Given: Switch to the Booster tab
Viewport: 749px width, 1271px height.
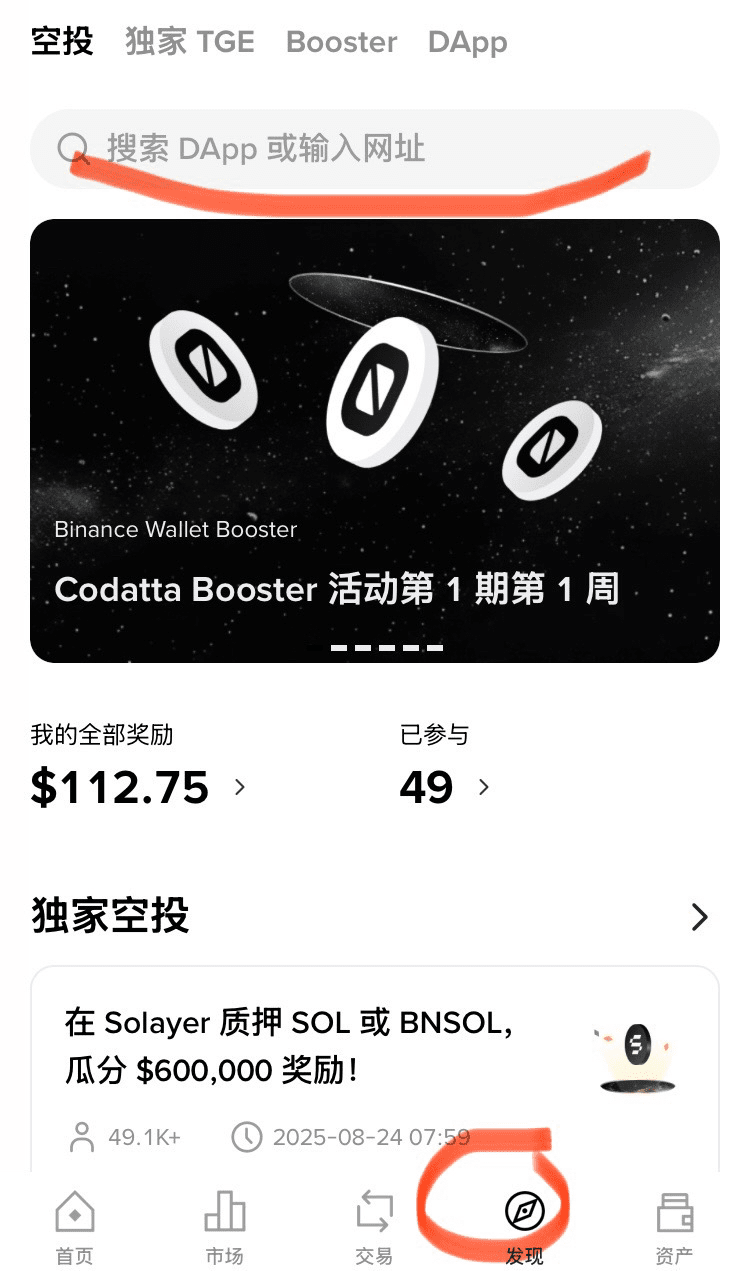Looking at the screenshot, I should [x=341, y=42].
